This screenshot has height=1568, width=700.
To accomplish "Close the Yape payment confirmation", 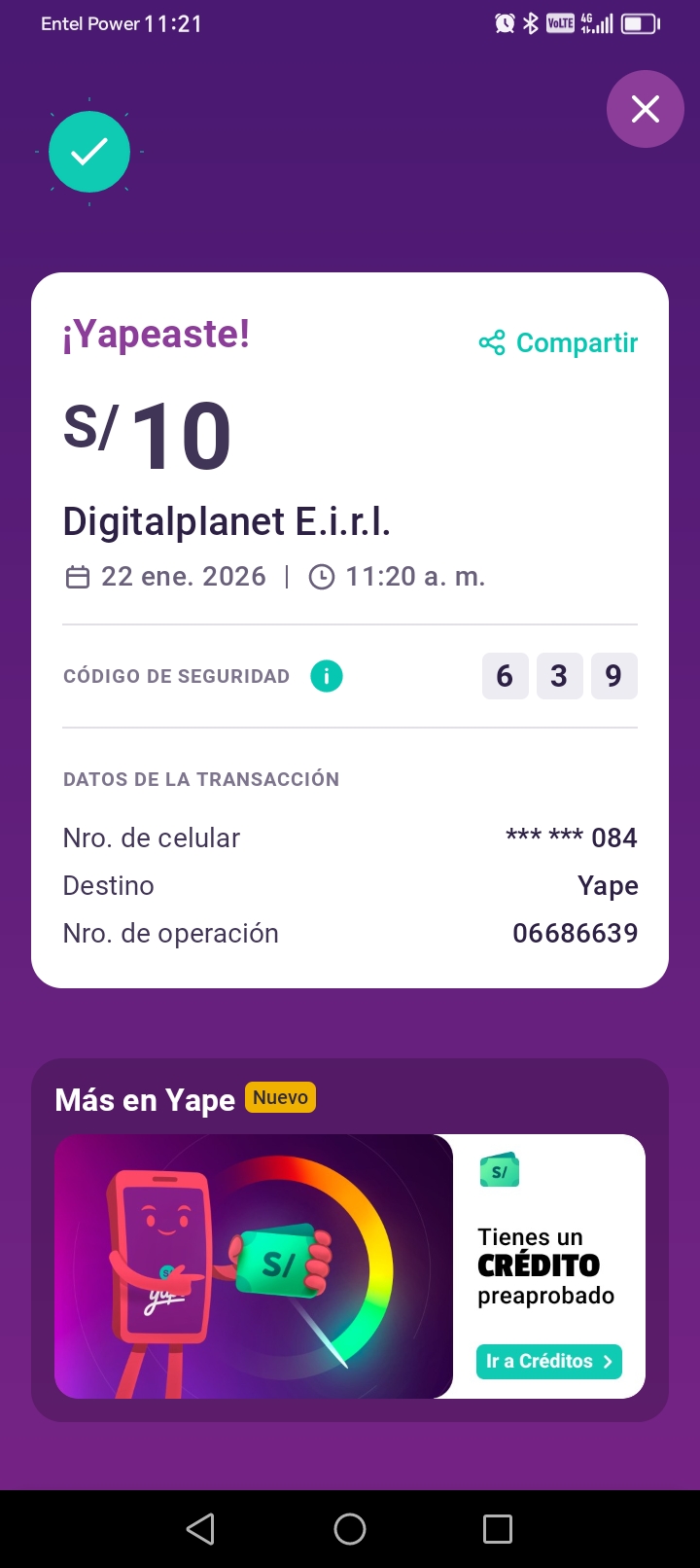I will pyautogui.click(x=645, y=109).
